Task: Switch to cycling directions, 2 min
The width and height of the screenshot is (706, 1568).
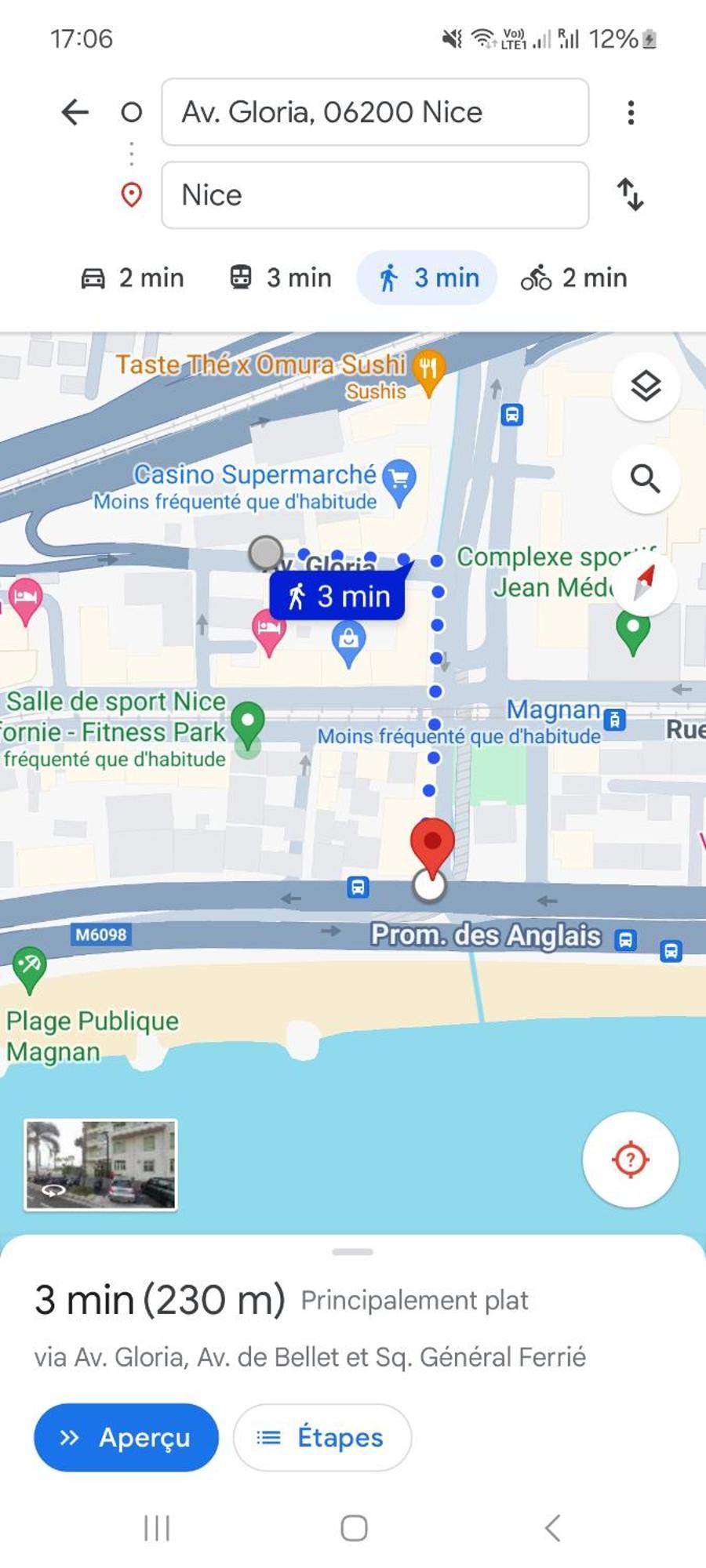Action: 574,278
